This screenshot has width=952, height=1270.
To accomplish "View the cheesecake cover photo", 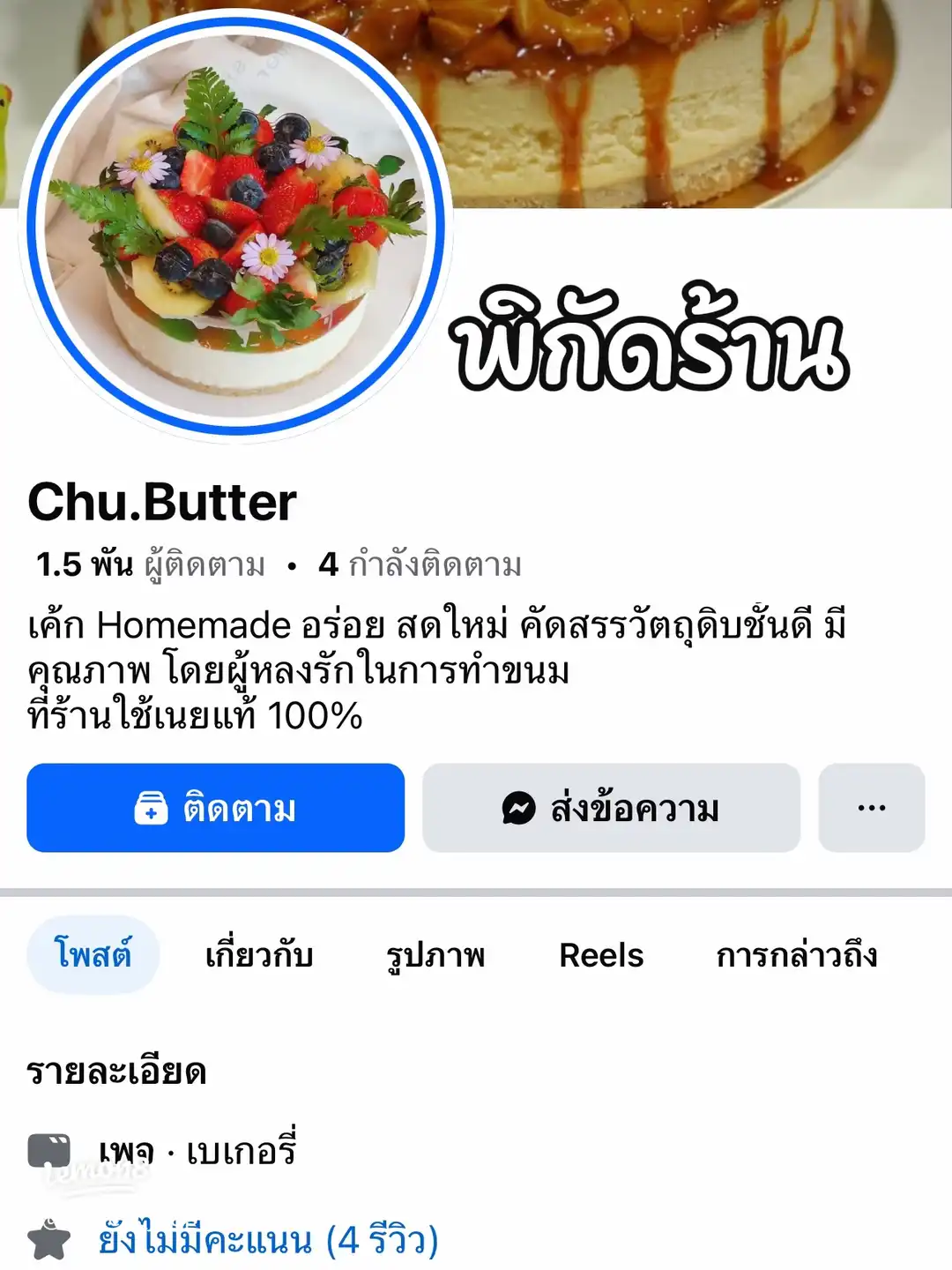I will tap(696, 106).
